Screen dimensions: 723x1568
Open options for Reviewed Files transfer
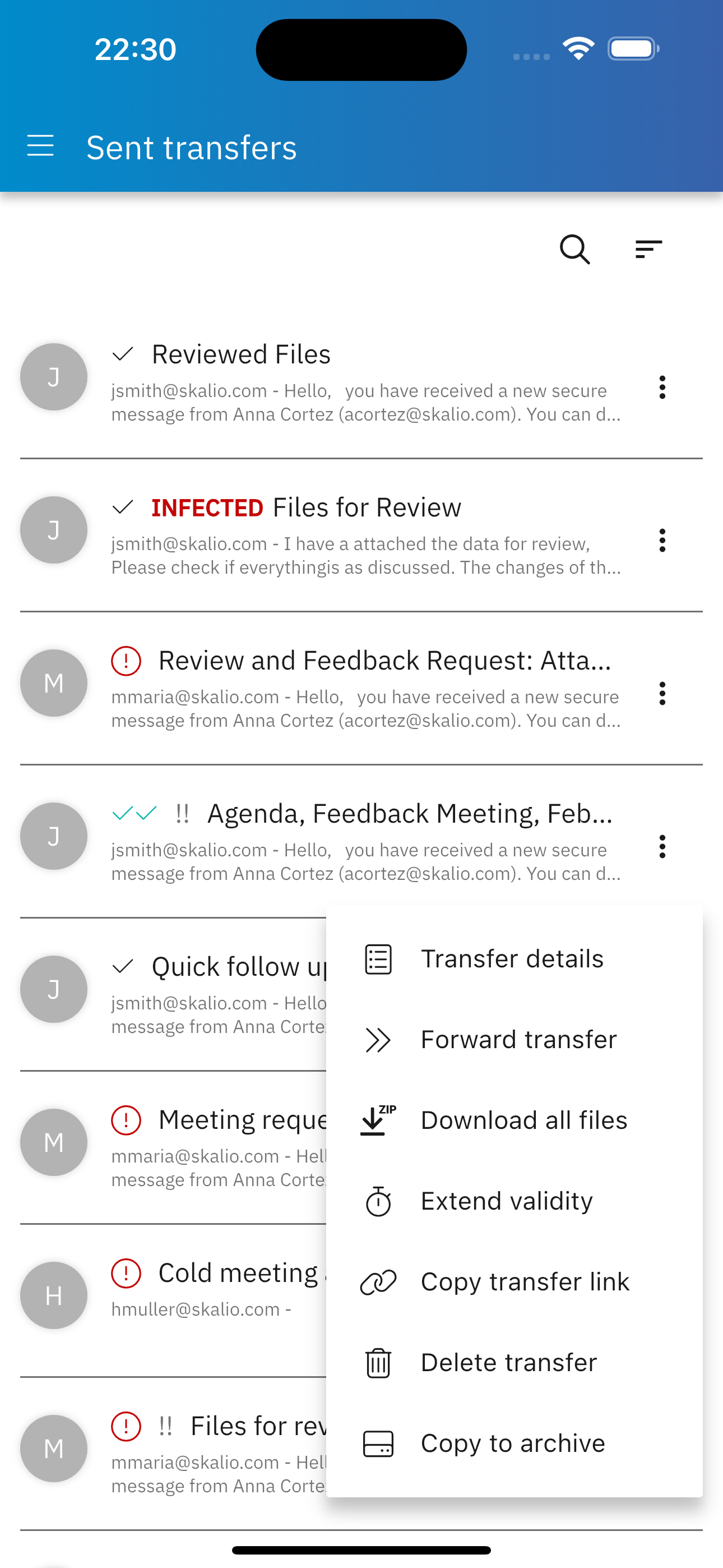pyautogui.click(x=662, y=387)
